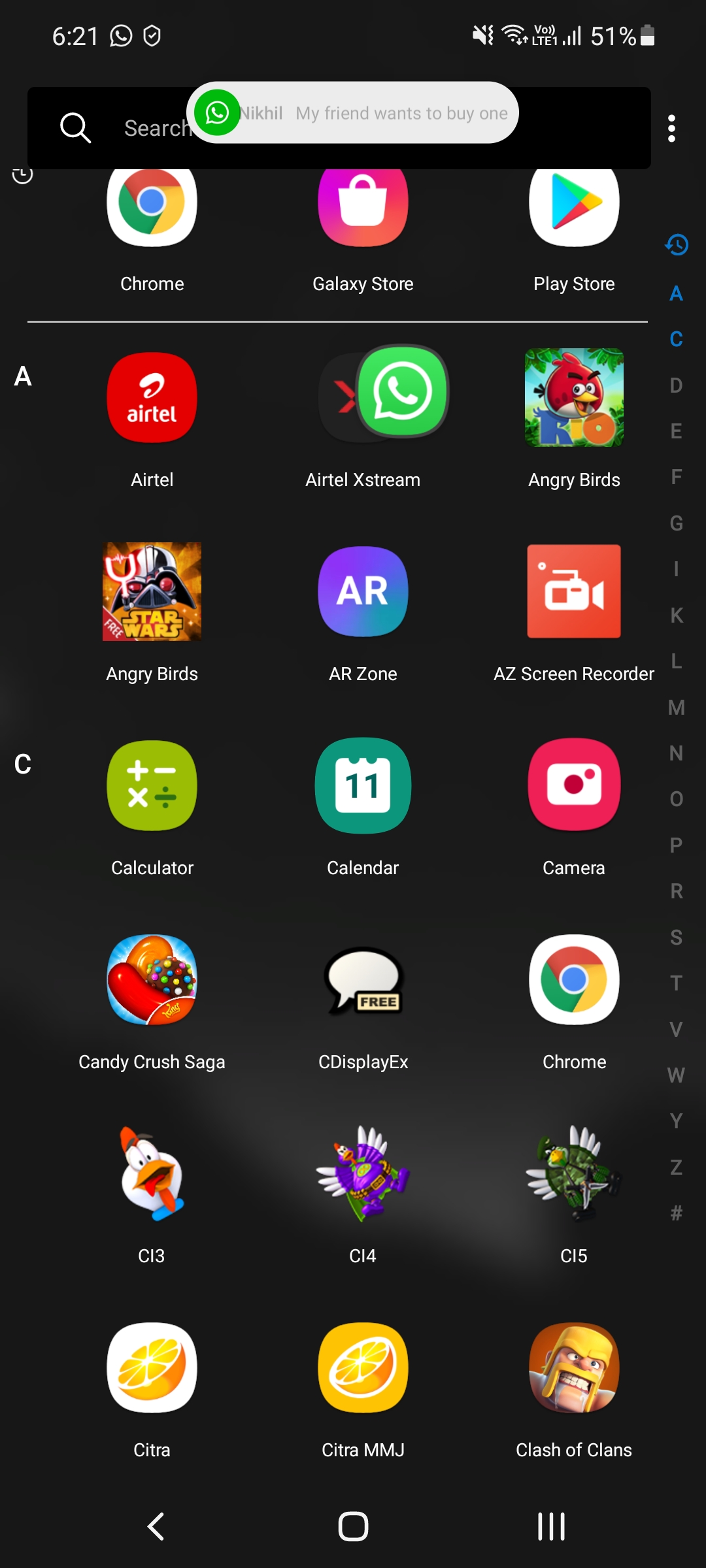Screen dimensions: 706x1568
Task: Open AZ Screen Recorder
Action: [574, 592]
